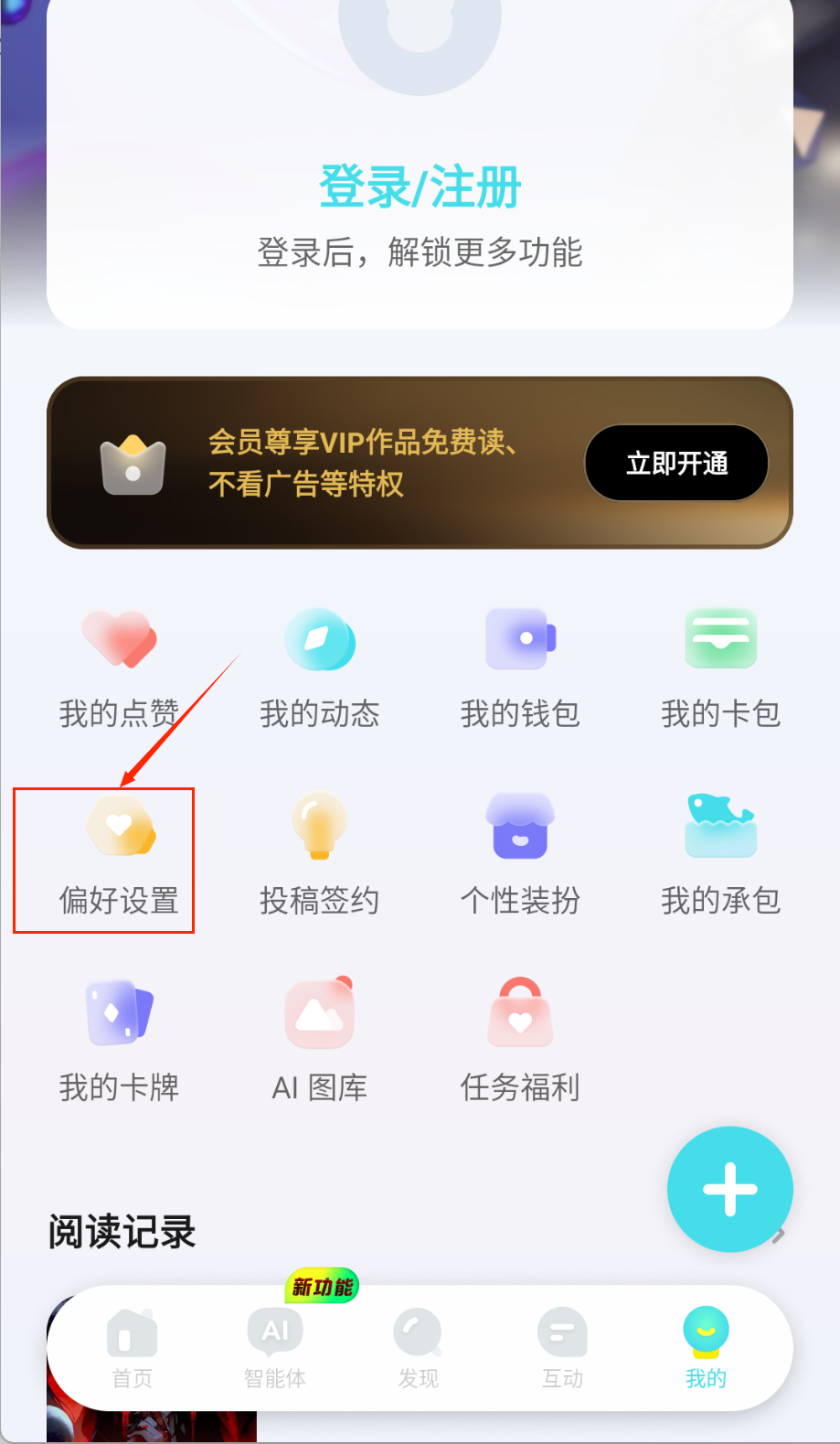
Task: Open the reading history book thumbnail
Action: pyautogui.click(x=151, y=1413)
